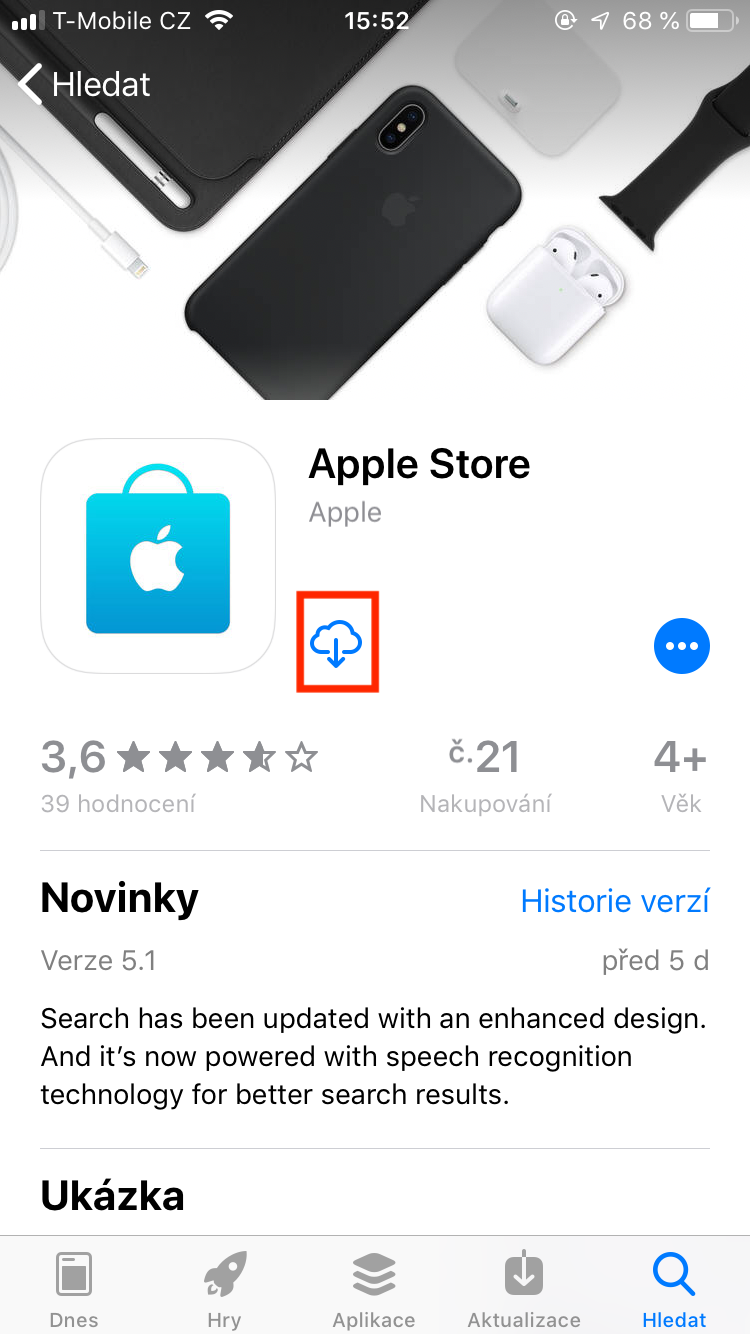Image resolution: width=750 pixels, height=1334 pixels.
Task: Go back to Hledat search results
Action: pos(85,85)
